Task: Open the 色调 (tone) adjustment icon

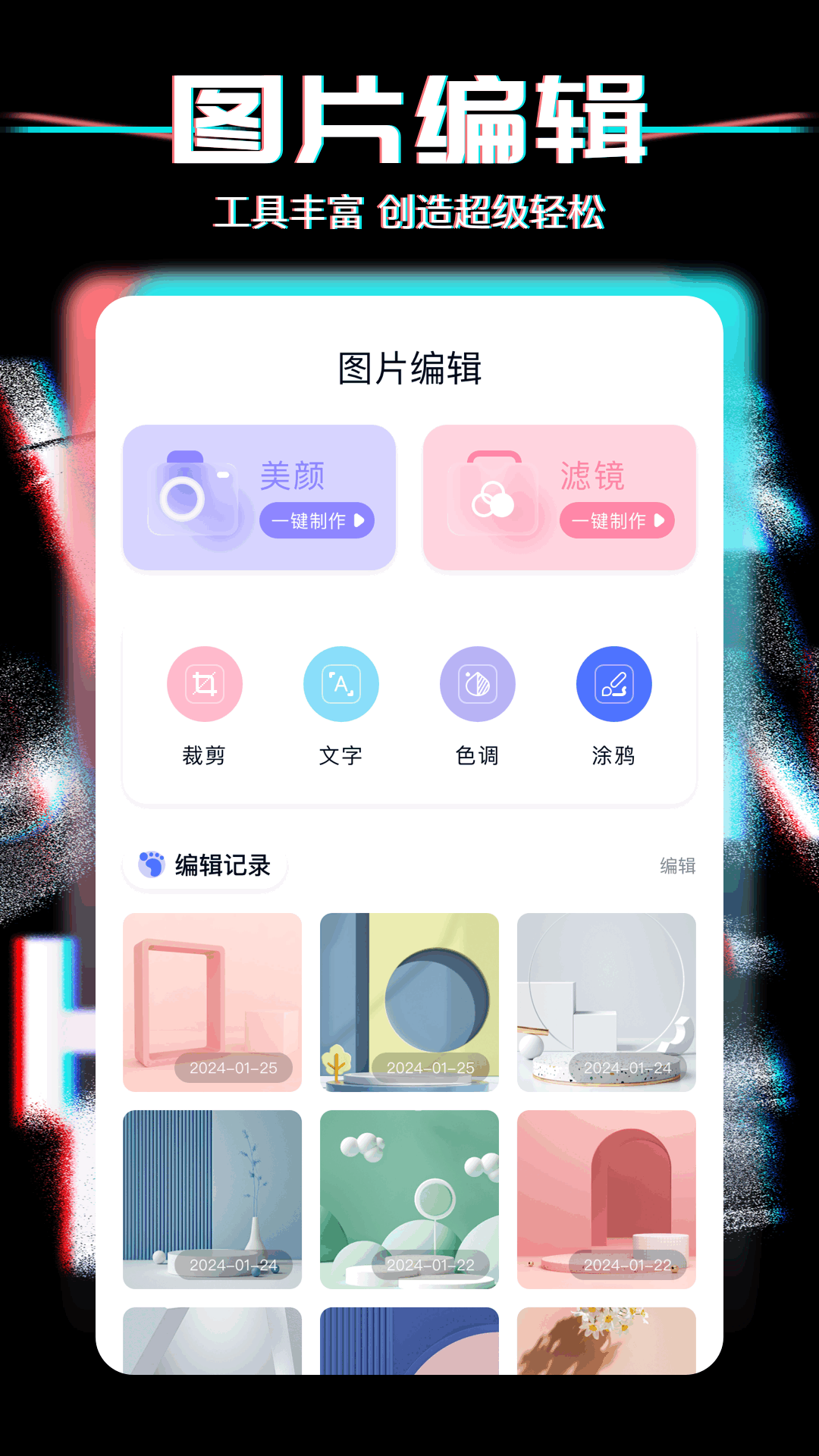Action: pyautogui.click(x=477, y=683)
